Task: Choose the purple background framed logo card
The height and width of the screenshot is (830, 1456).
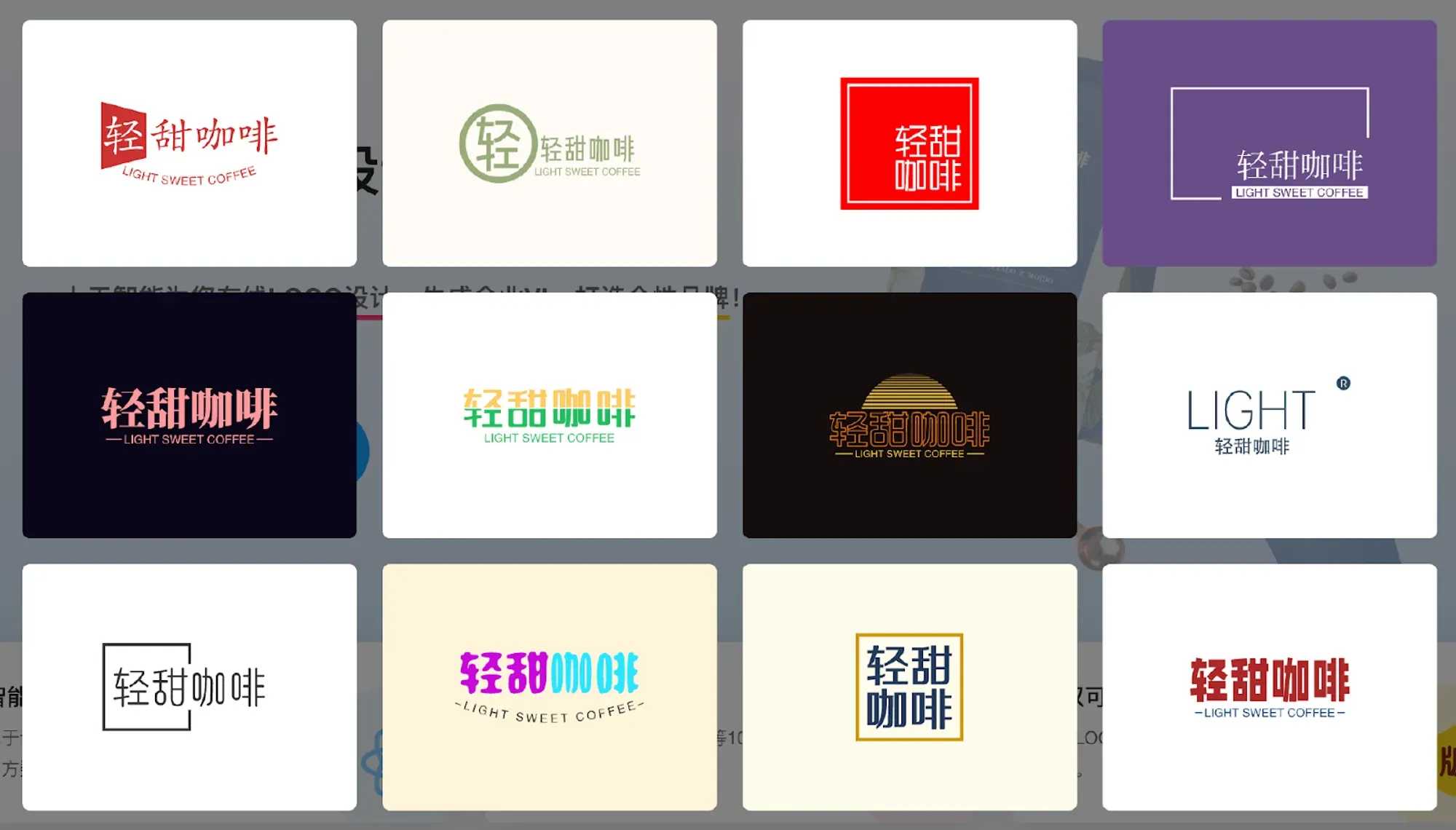Action: click(x=1269, y=143)
